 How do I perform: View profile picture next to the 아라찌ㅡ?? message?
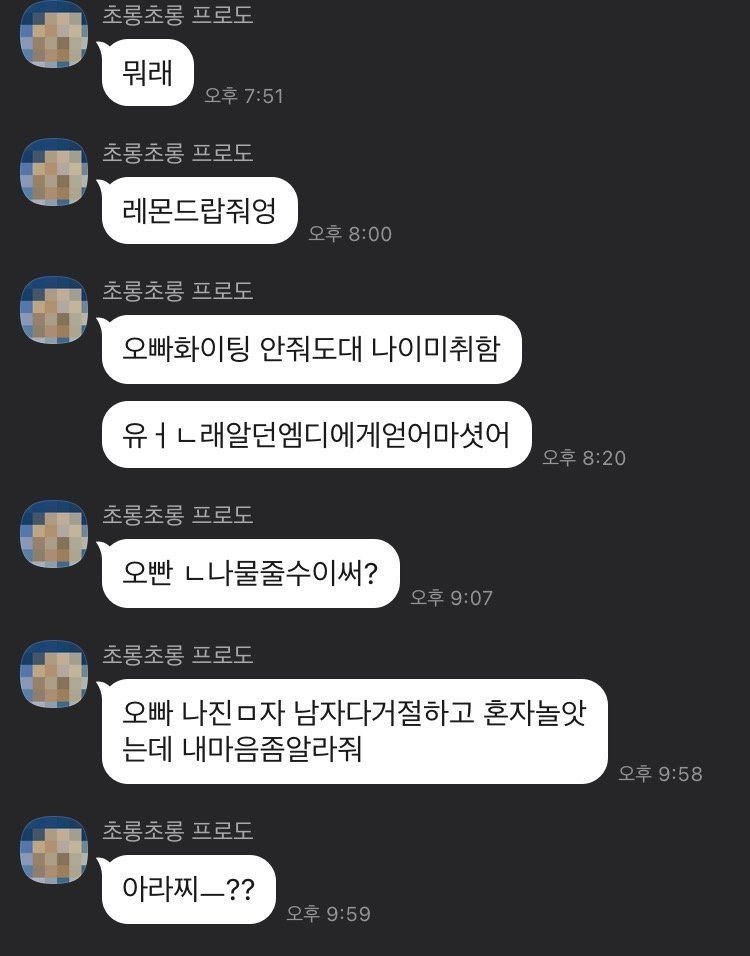pos(55,849)
